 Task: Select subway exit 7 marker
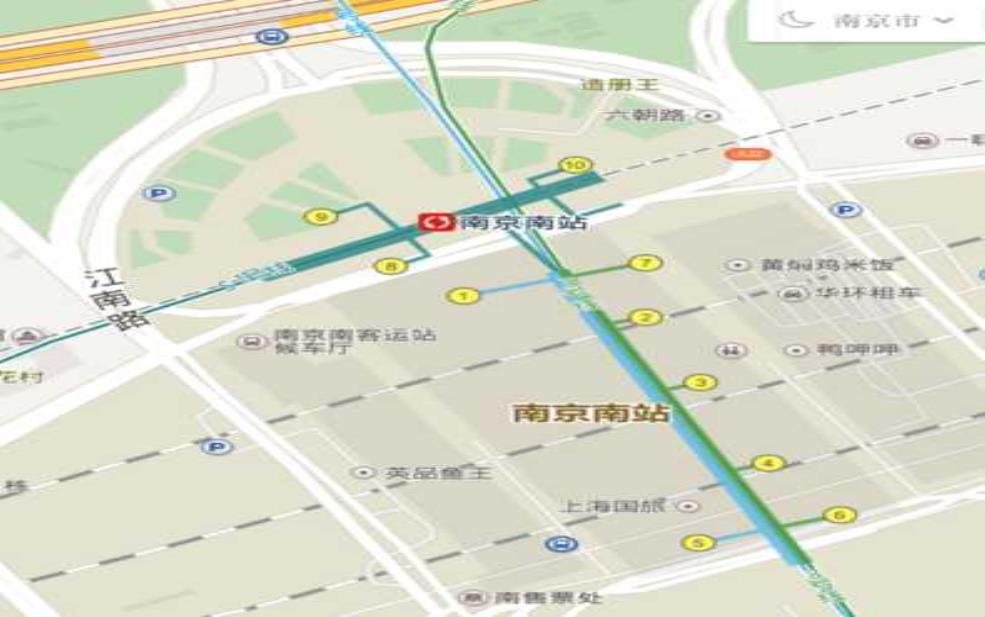645,263
